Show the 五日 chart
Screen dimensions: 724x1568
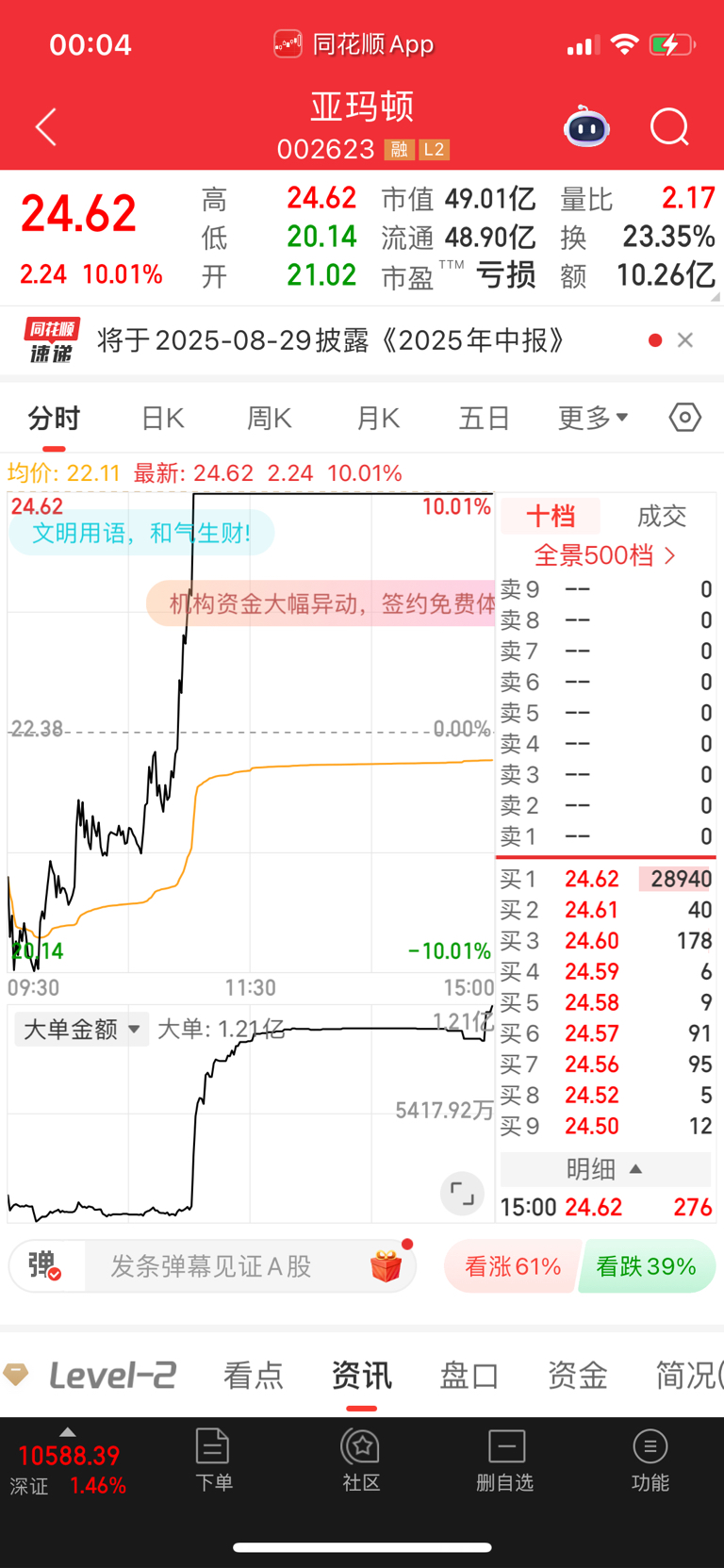click(485, 418)
